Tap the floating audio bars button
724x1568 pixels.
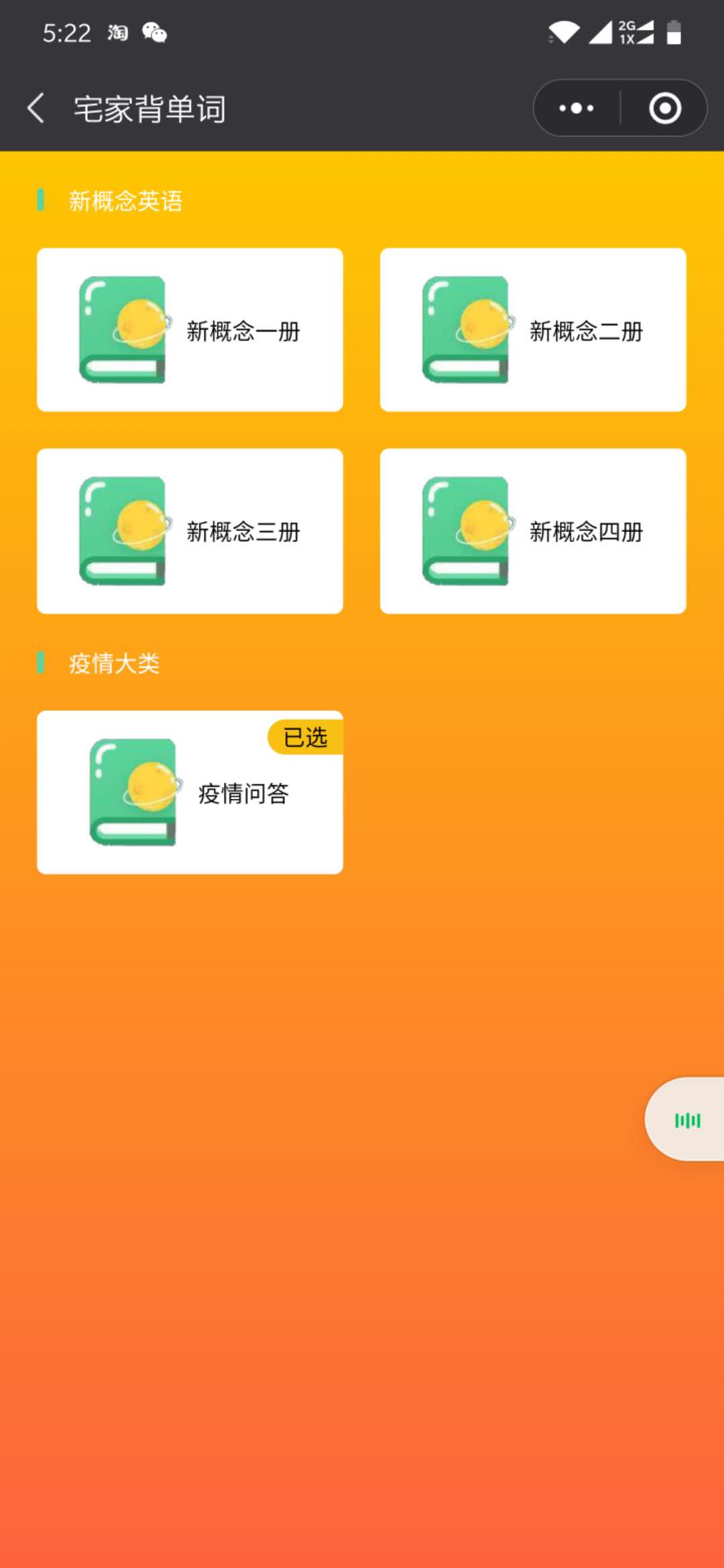(x=686, y=1119)
